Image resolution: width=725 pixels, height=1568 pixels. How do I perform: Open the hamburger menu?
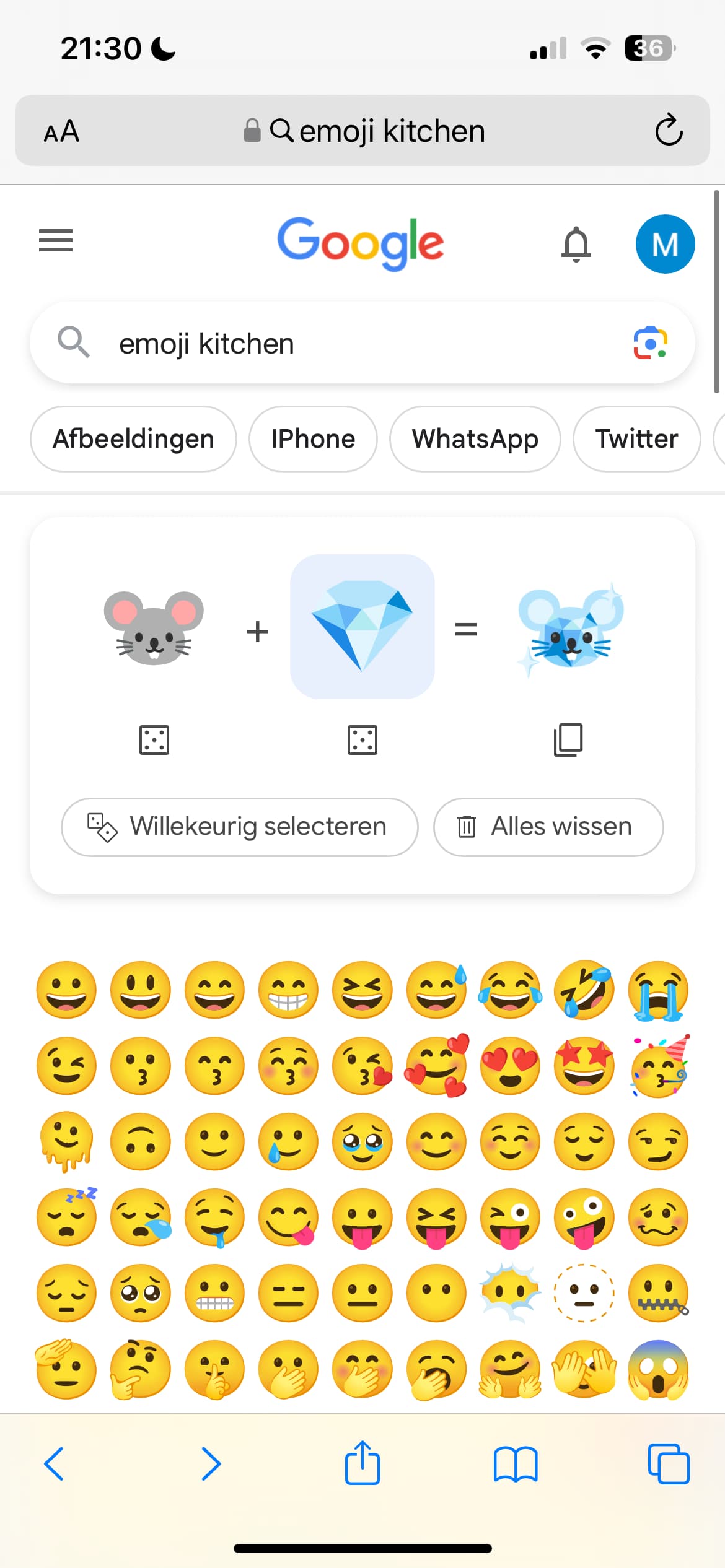[x=56, y=240]
